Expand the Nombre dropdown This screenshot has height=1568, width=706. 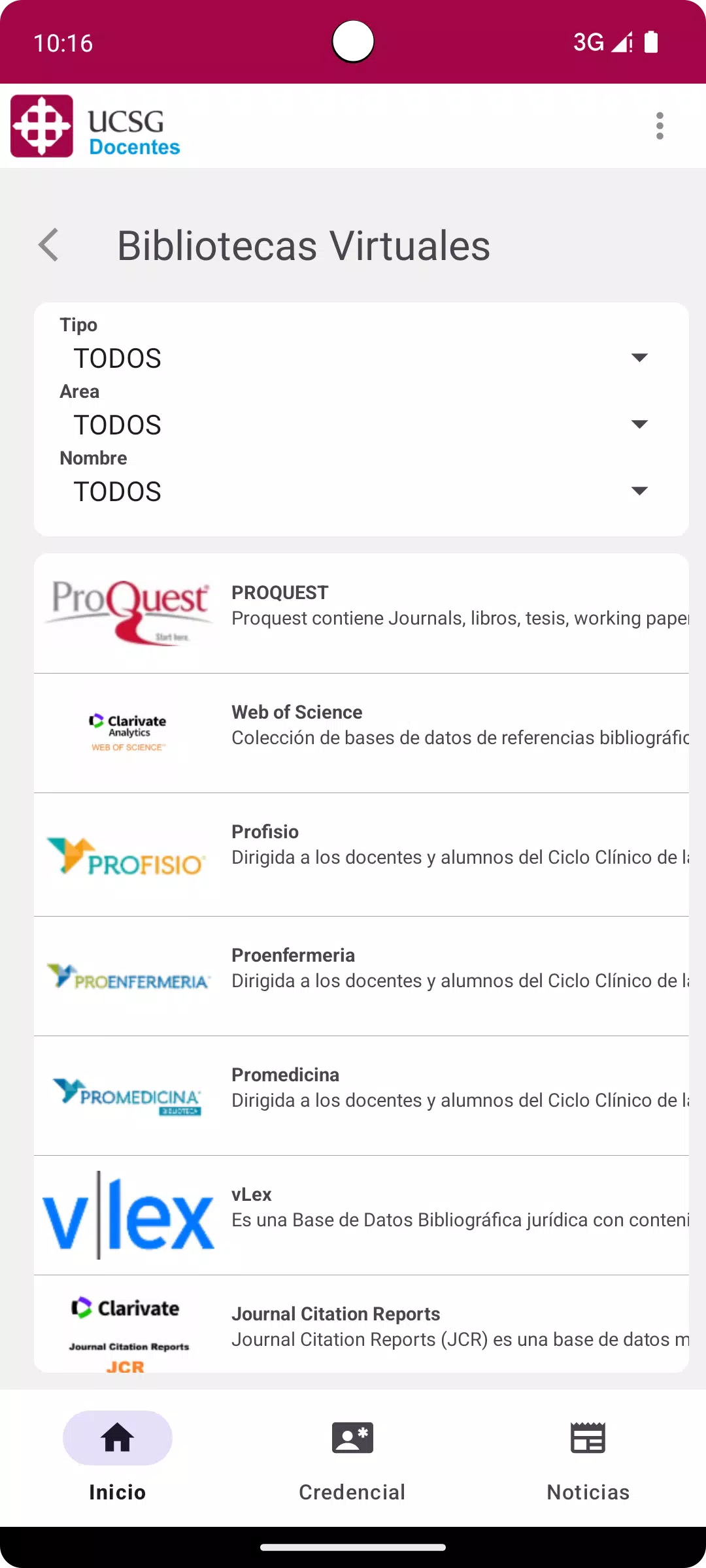coord(361,491)
